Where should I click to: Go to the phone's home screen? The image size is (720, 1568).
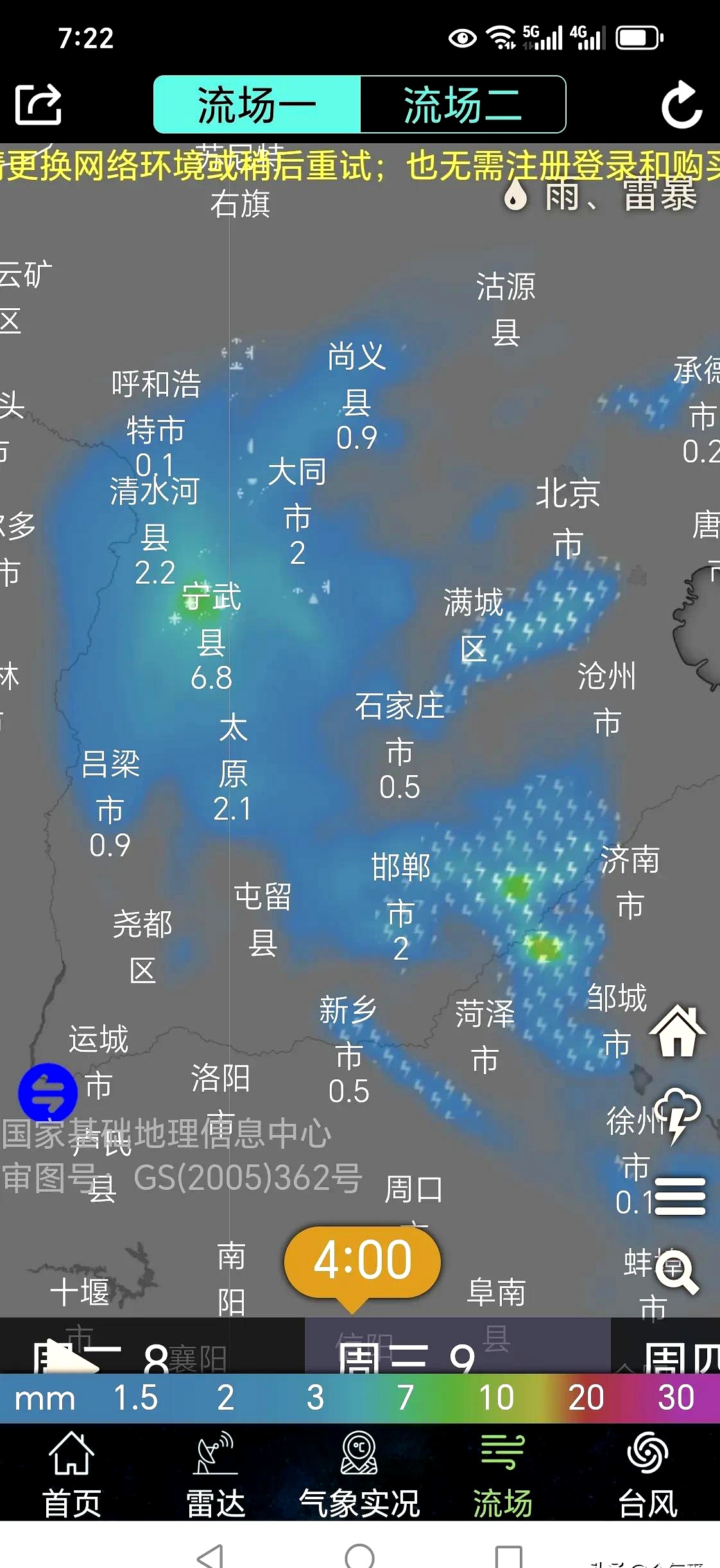pos(359,1554)
